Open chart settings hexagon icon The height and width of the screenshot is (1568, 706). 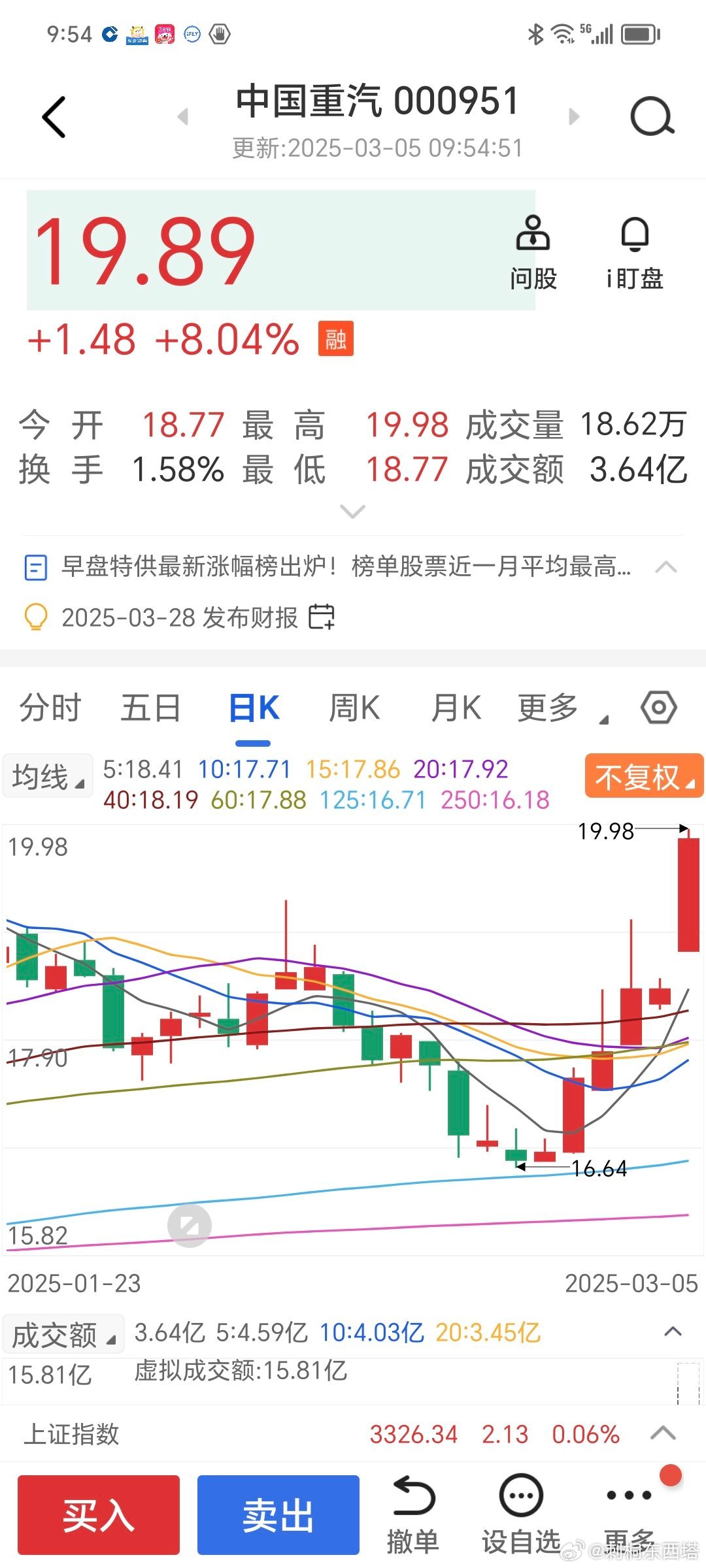tap(658, 708)
